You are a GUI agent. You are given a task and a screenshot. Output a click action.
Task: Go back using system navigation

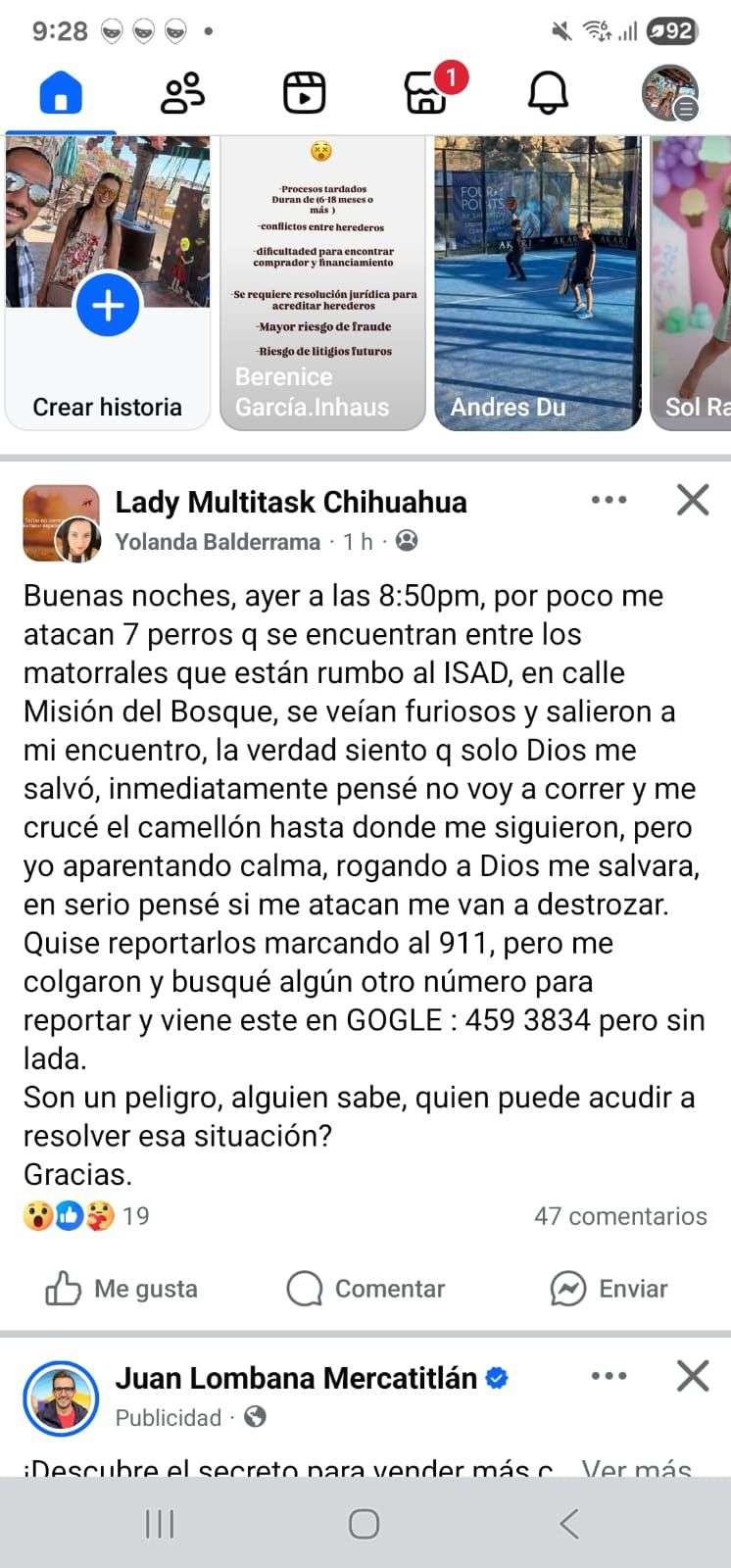tap(569, 1524)
